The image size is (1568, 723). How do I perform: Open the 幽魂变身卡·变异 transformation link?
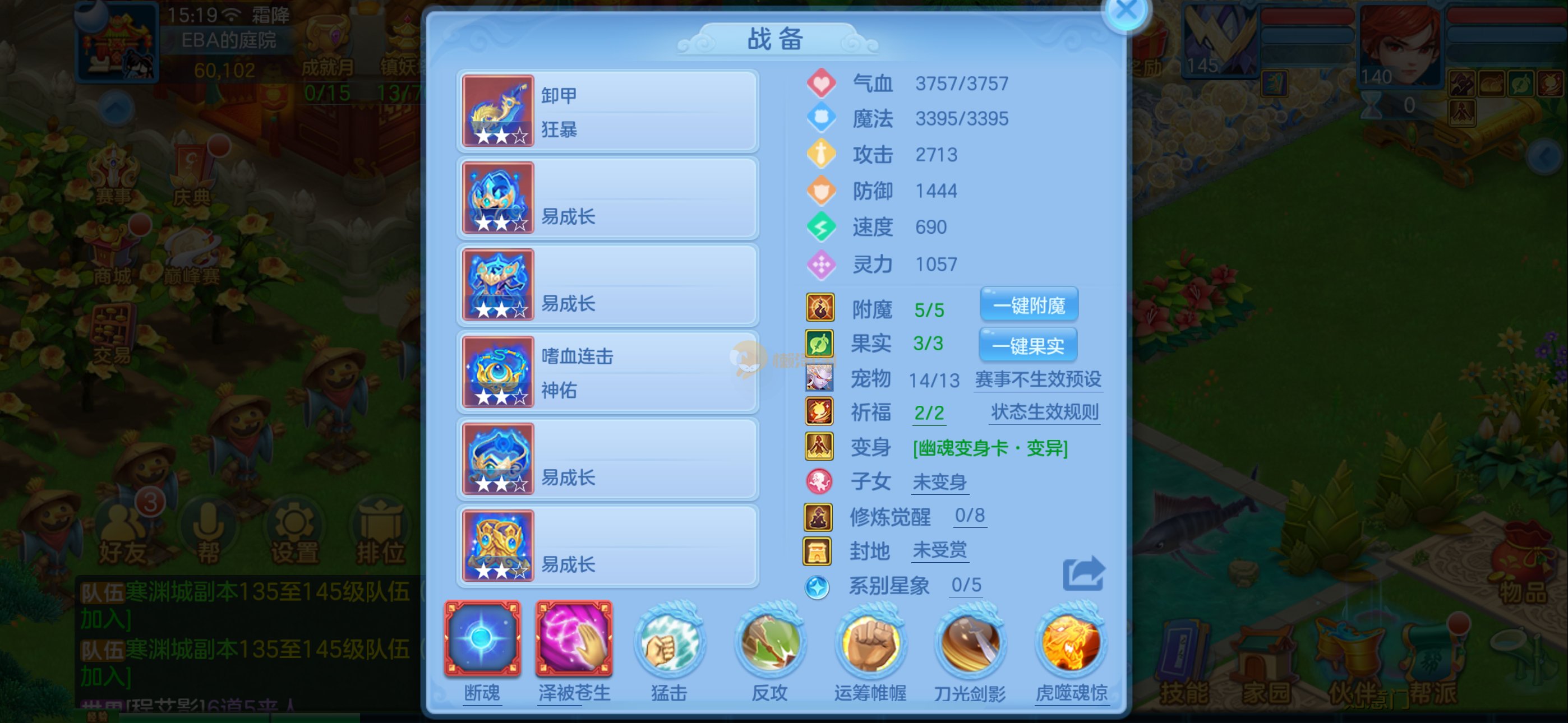click(990, 448)
